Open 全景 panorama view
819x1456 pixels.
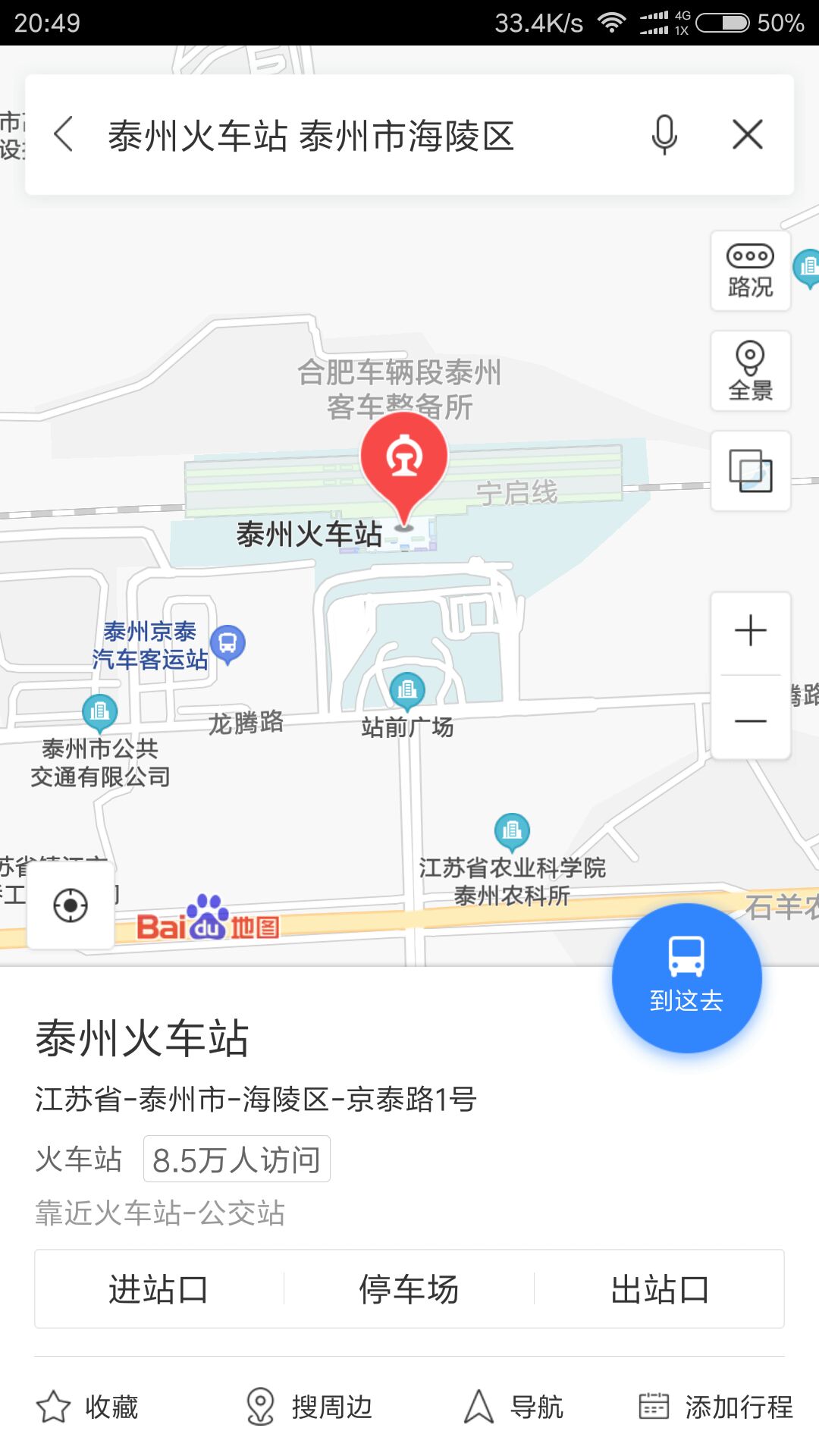coord(751,371)
